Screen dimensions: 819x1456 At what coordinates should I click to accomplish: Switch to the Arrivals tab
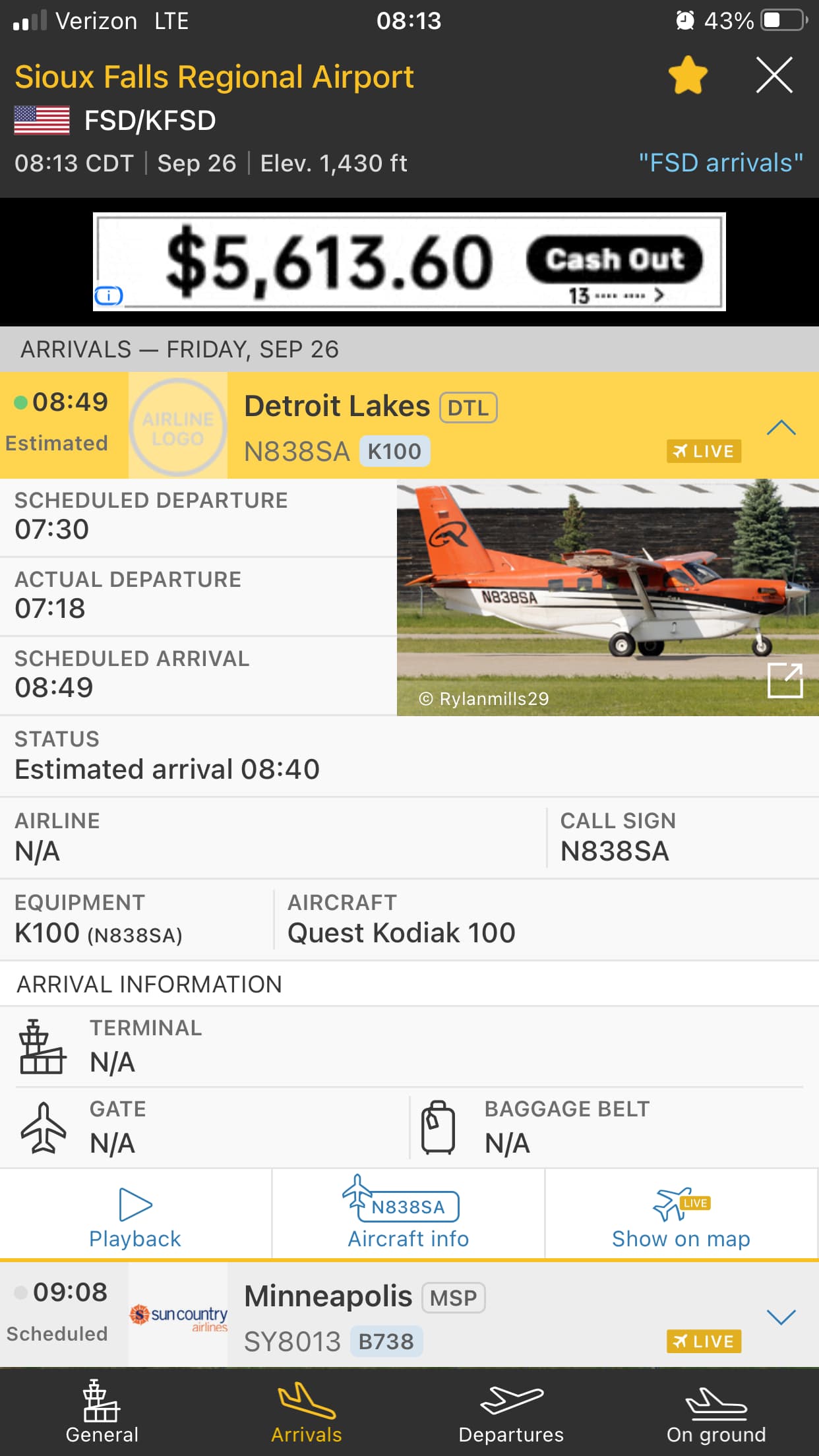307,1412
